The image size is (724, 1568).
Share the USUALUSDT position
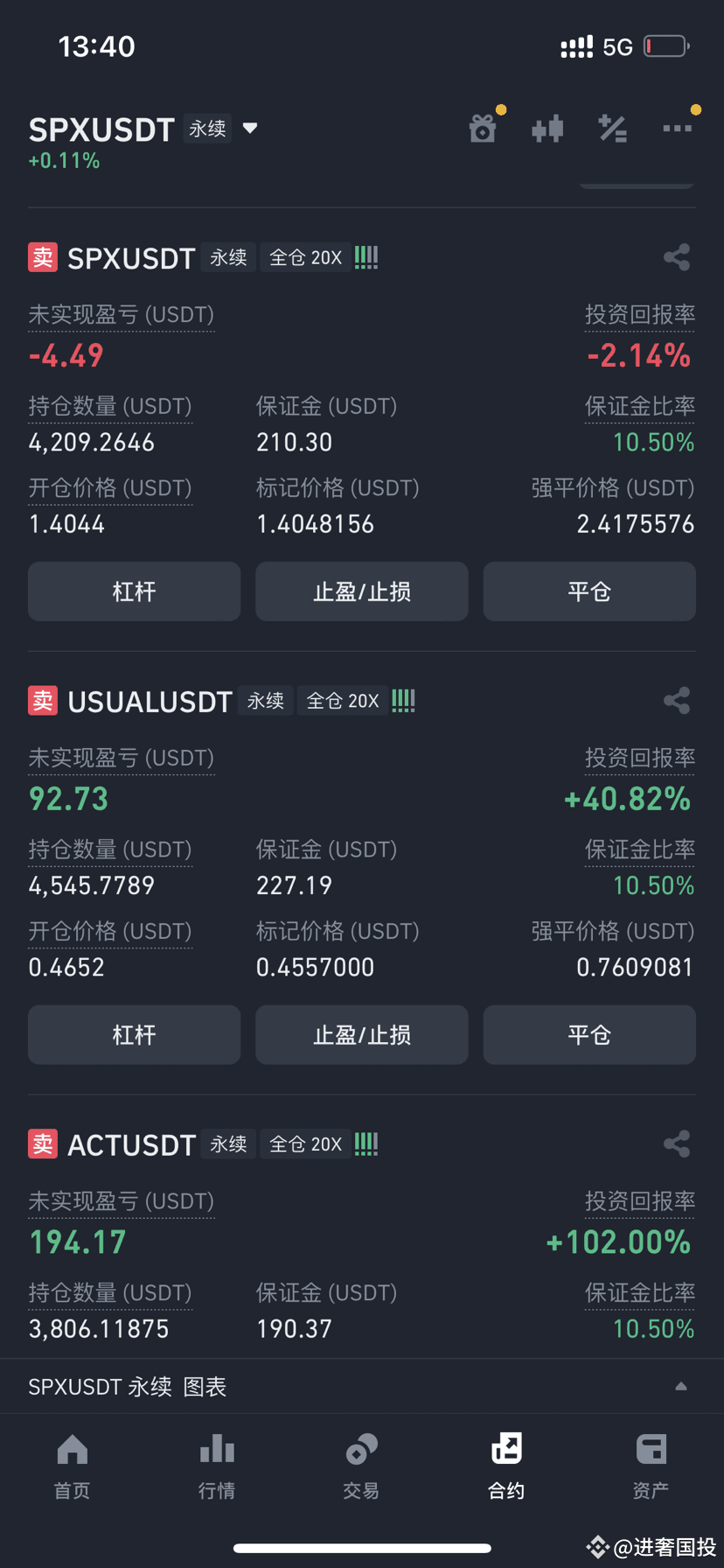[677, 700]
